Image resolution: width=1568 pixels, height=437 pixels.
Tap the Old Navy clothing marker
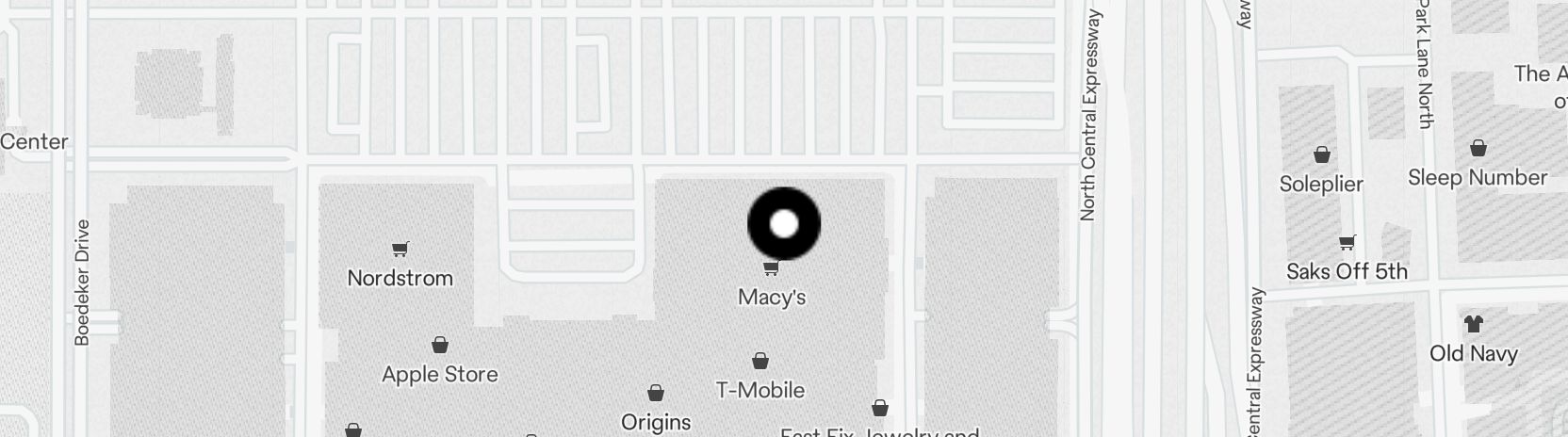(1474, 325)
